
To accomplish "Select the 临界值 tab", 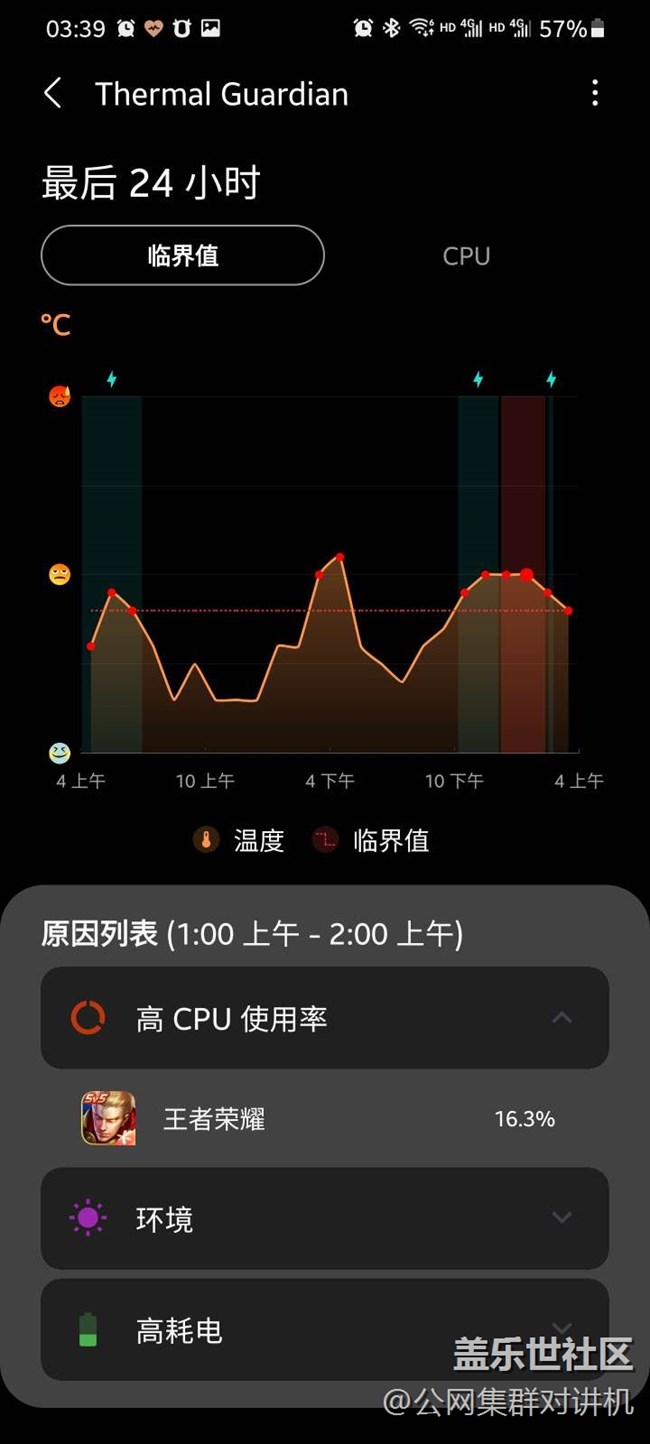I will click(183, 256).
